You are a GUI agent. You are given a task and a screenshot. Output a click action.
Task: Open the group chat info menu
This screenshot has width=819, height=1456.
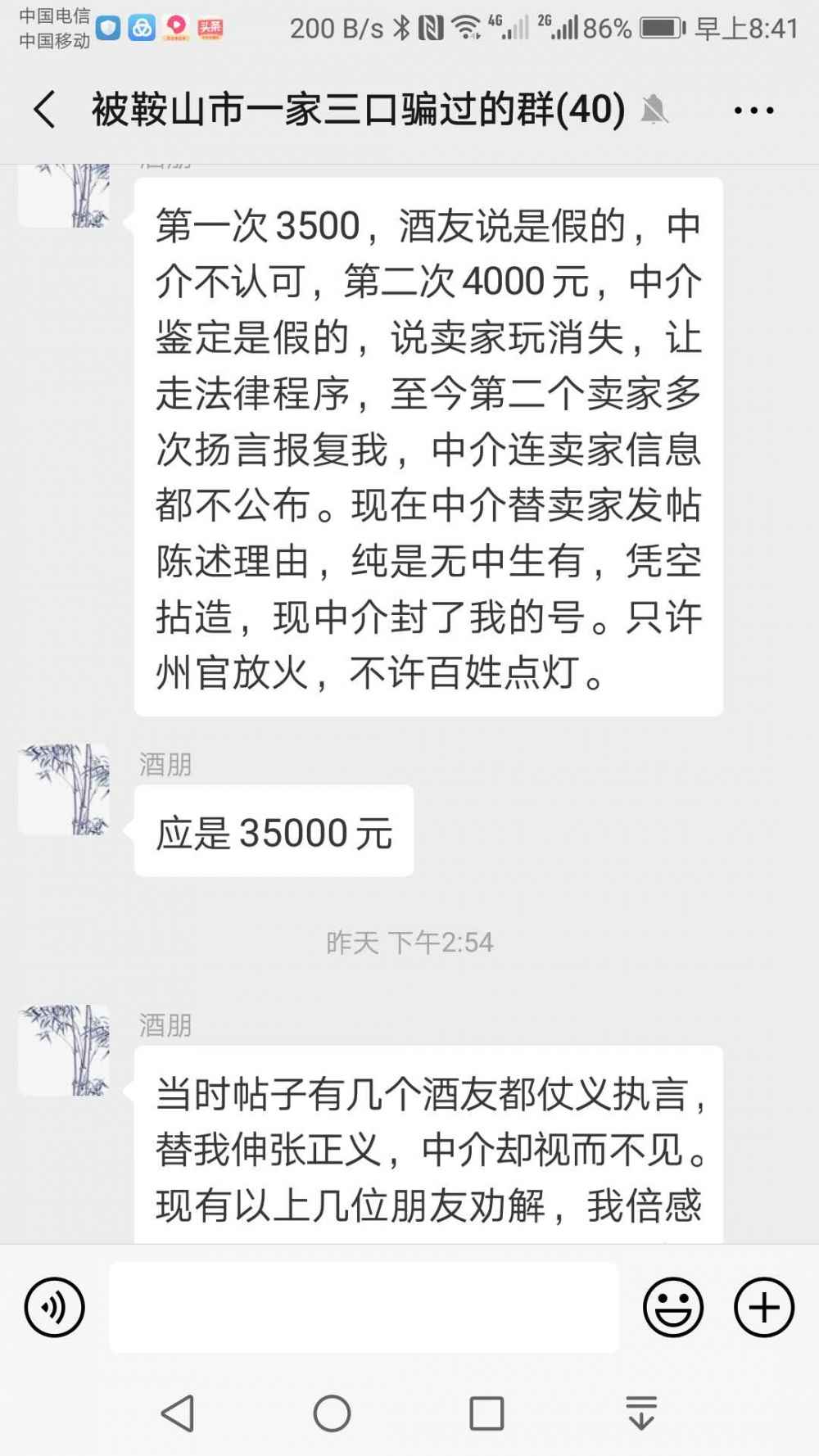(753, 110)
